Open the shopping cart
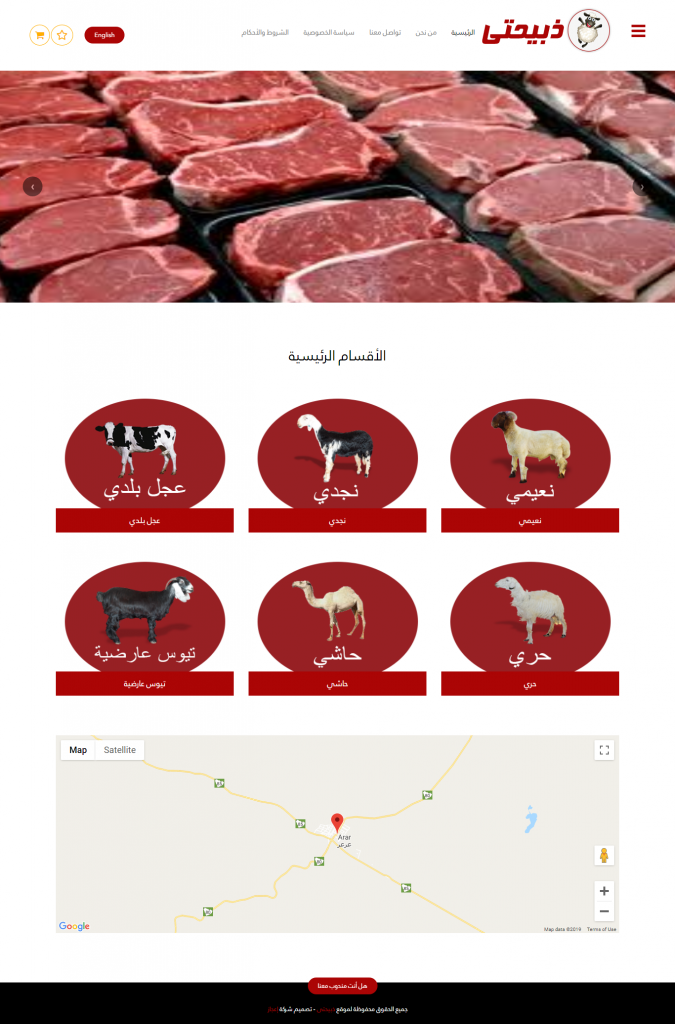This screenshot has width=675, height=1024. [39, 35]
